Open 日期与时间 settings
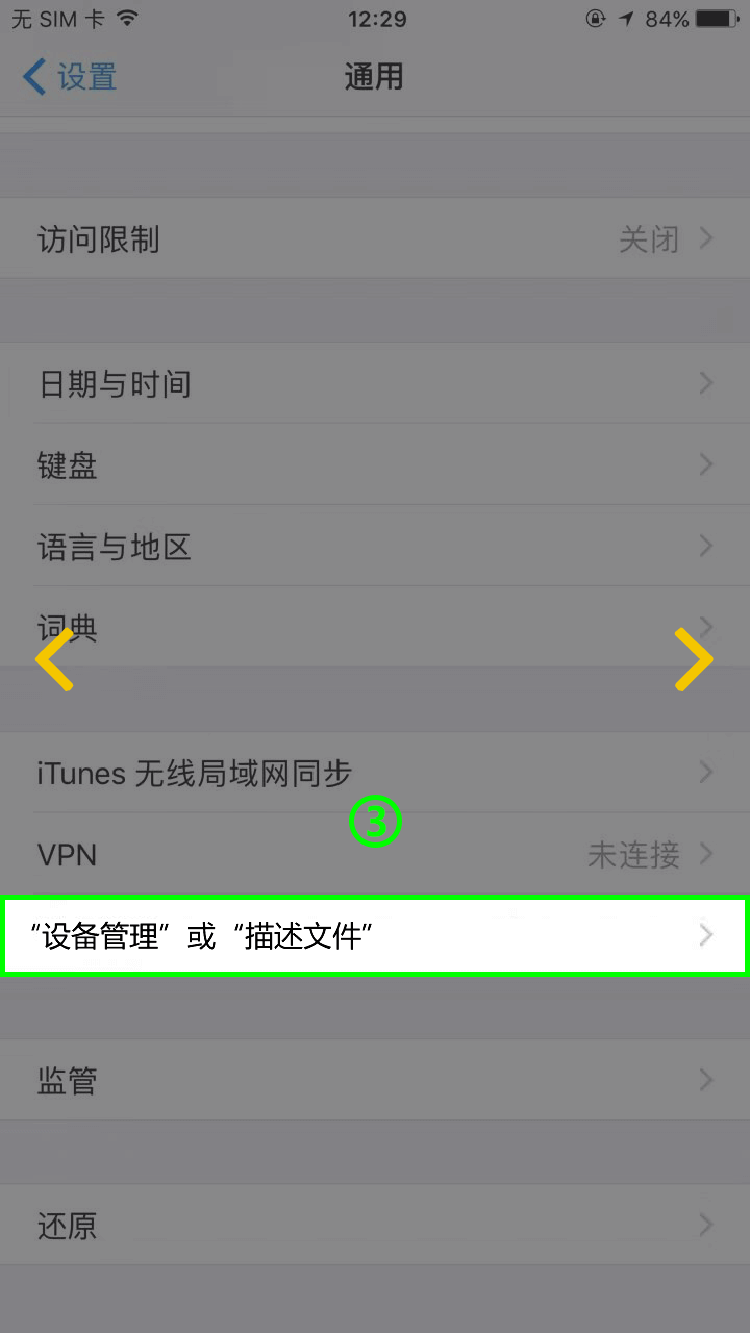Image resolution: width=750 pixels, height=1333 pixels. 375,384
